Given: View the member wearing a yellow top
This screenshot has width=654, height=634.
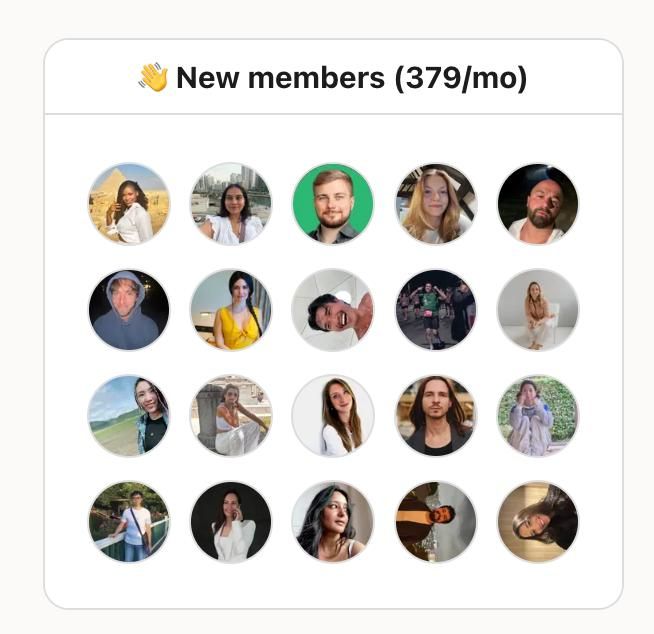Looking at the screenshot, I should [231, 310].
